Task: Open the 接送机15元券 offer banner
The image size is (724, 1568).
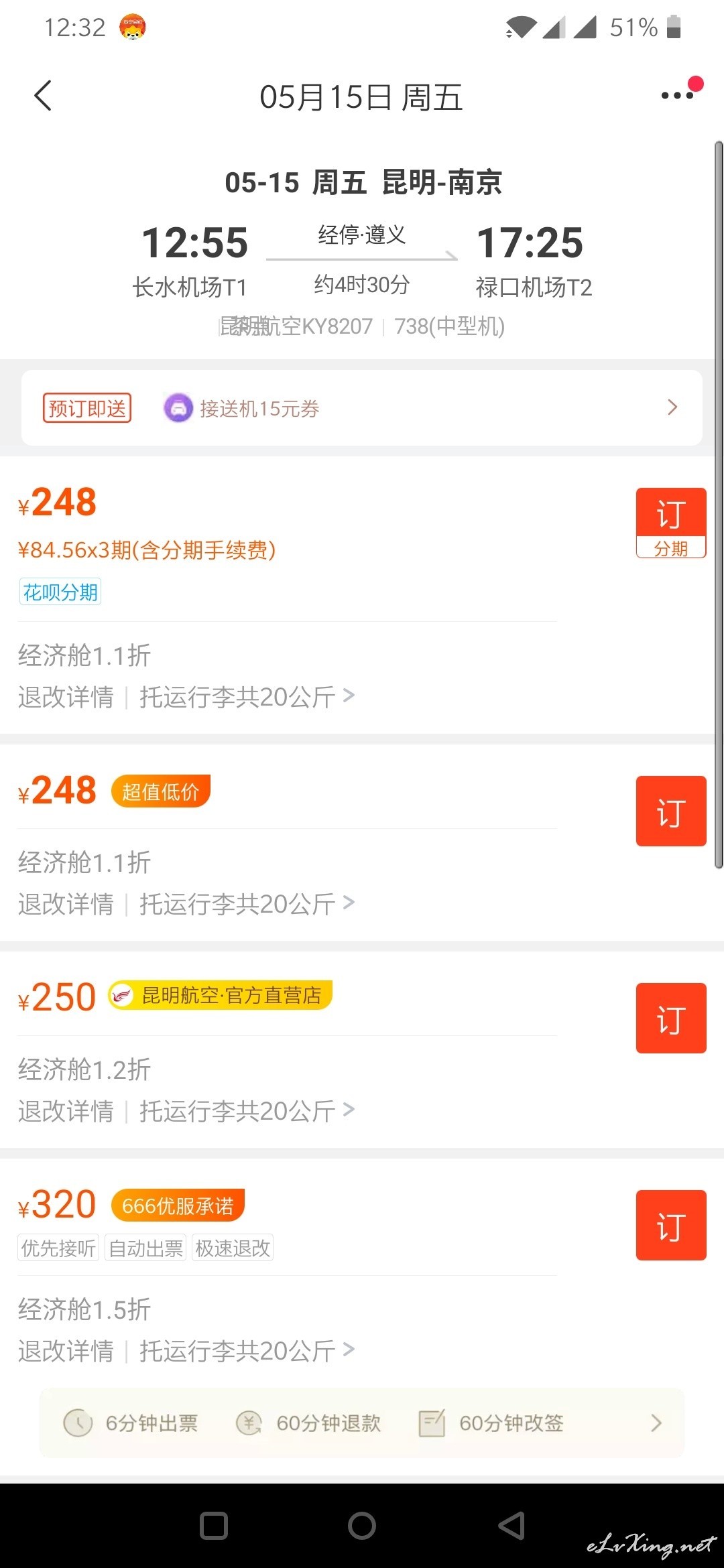Action: point(362,407)
